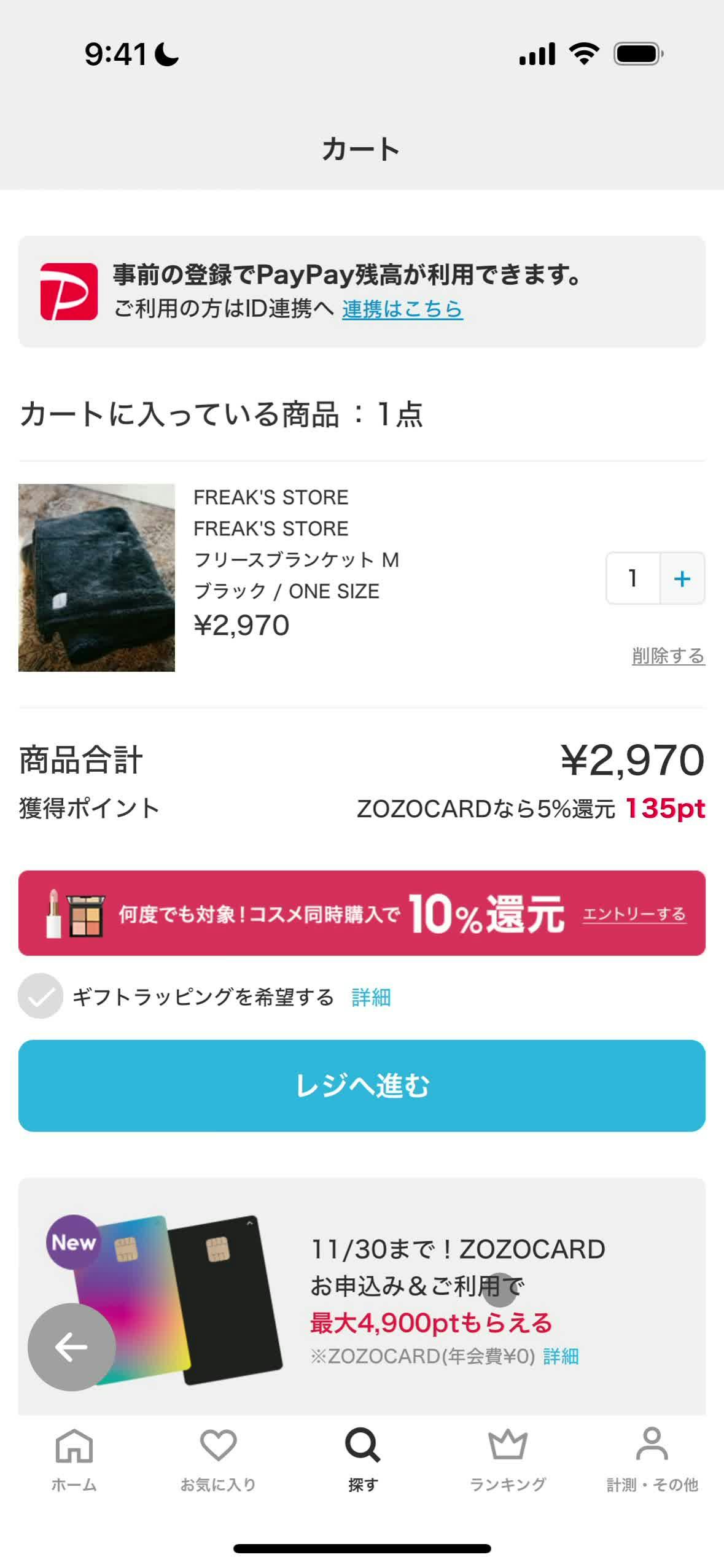Screen dimensions: 724x1568
Task: Tap the floating back arrow button
Action: pyautogui.click(x=72, y=1347)
